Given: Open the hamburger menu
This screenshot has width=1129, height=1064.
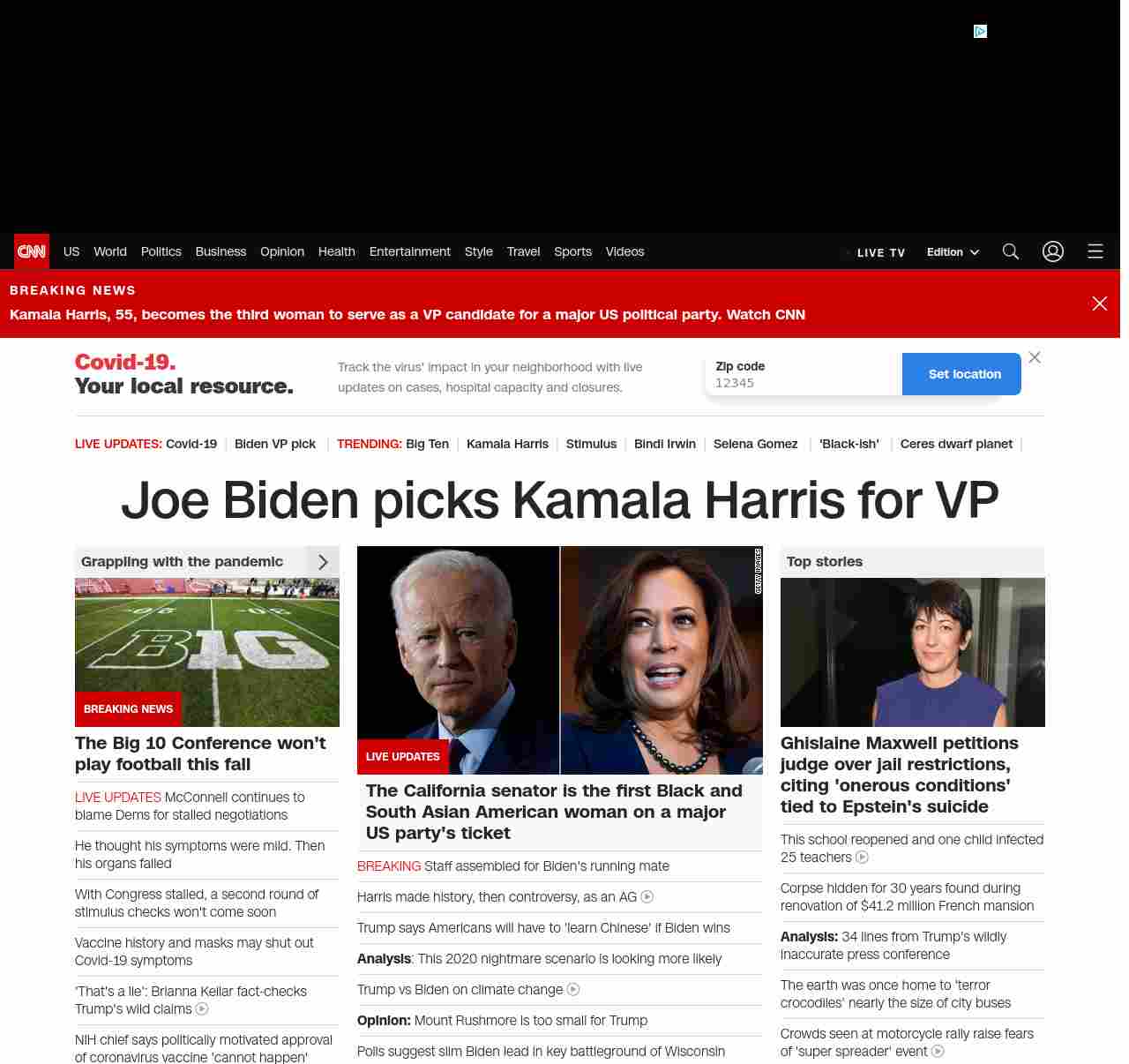Looking at the screenshot, I should click(x=1095, y=251).
